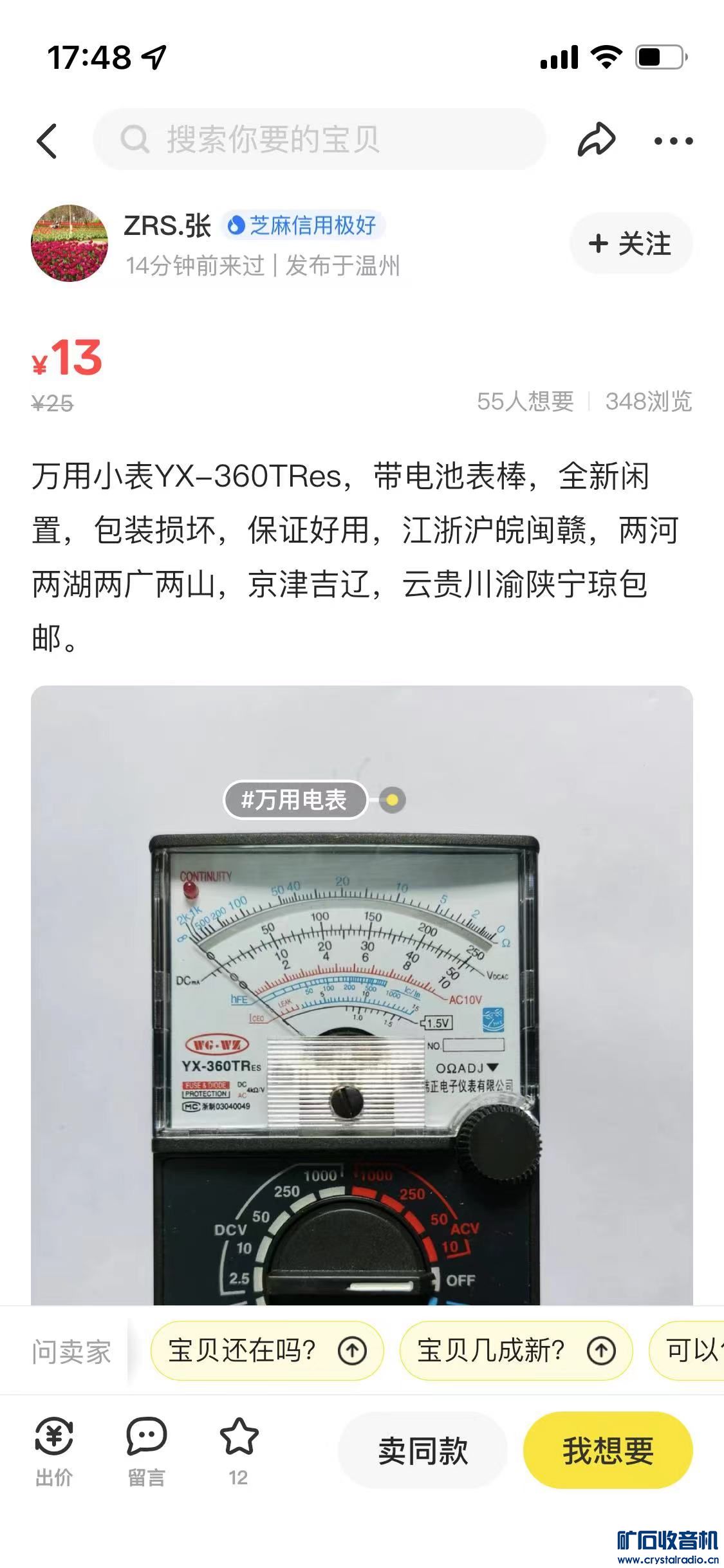Ask seller 宝贝还在吗?
This screenshot has width=724, height=1568.
point(266,1350)
